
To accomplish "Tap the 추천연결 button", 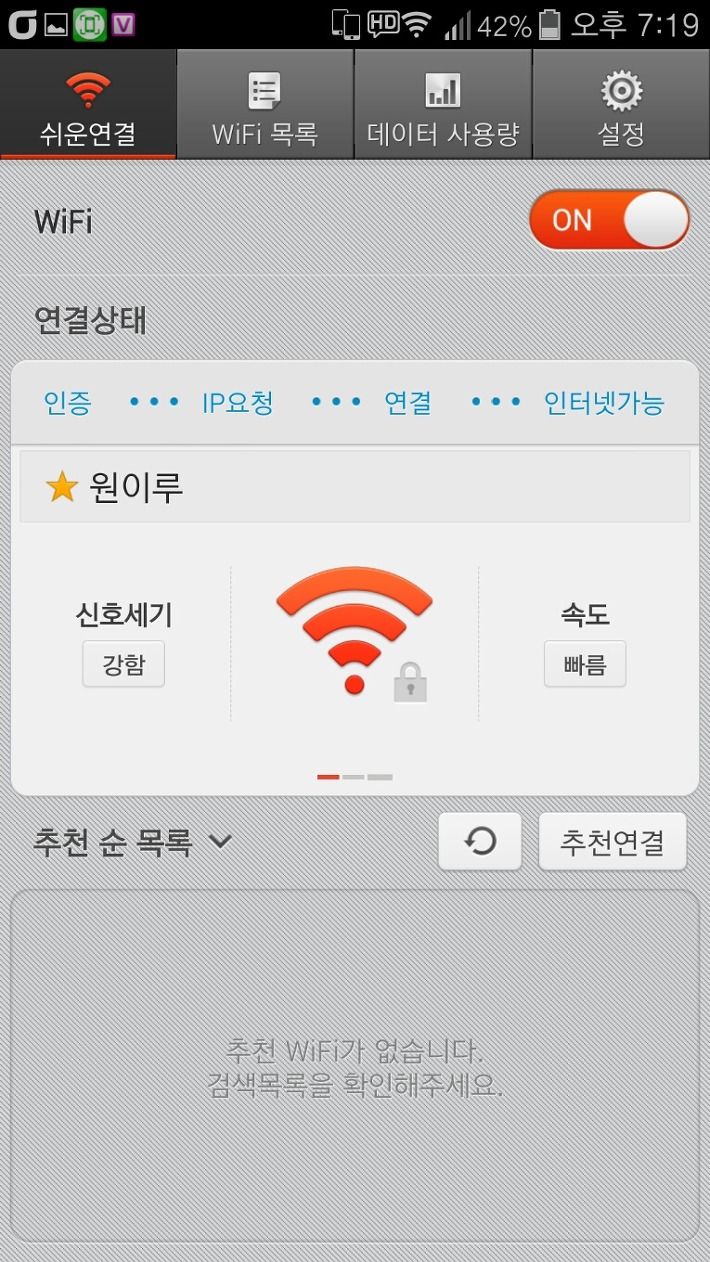I will pyautogui.click(x=612, y=841).
